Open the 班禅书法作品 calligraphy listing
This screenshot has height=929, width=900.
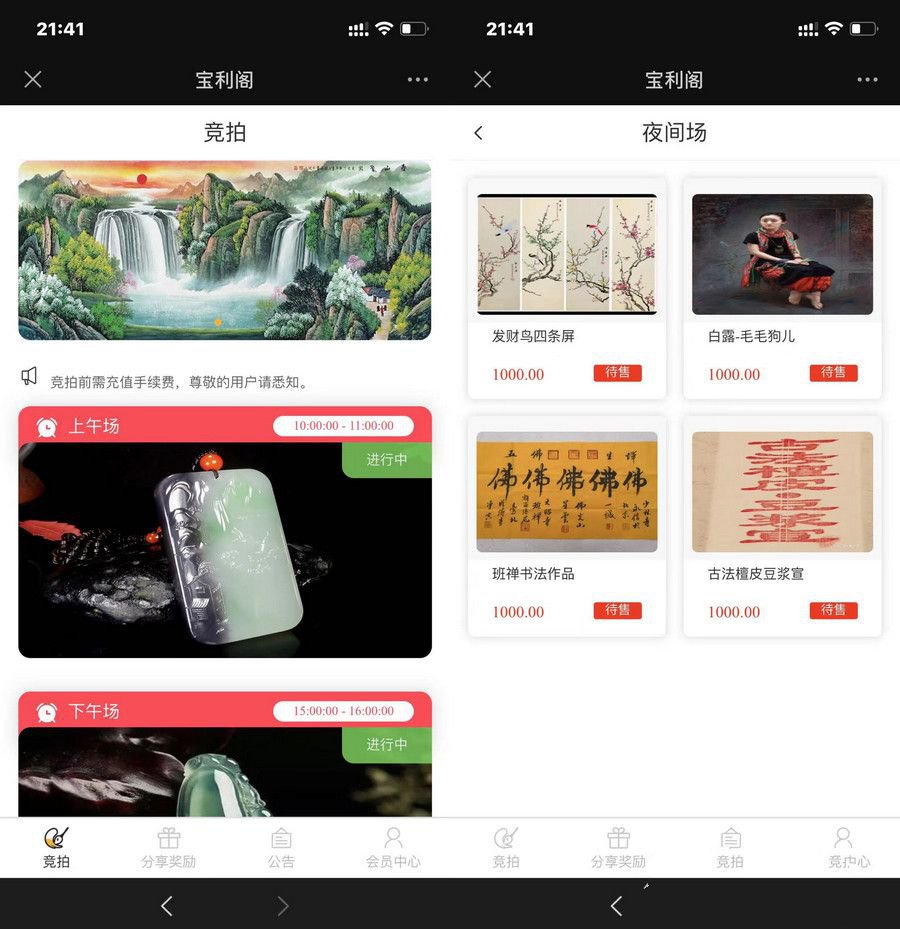[x=566, y=491]
